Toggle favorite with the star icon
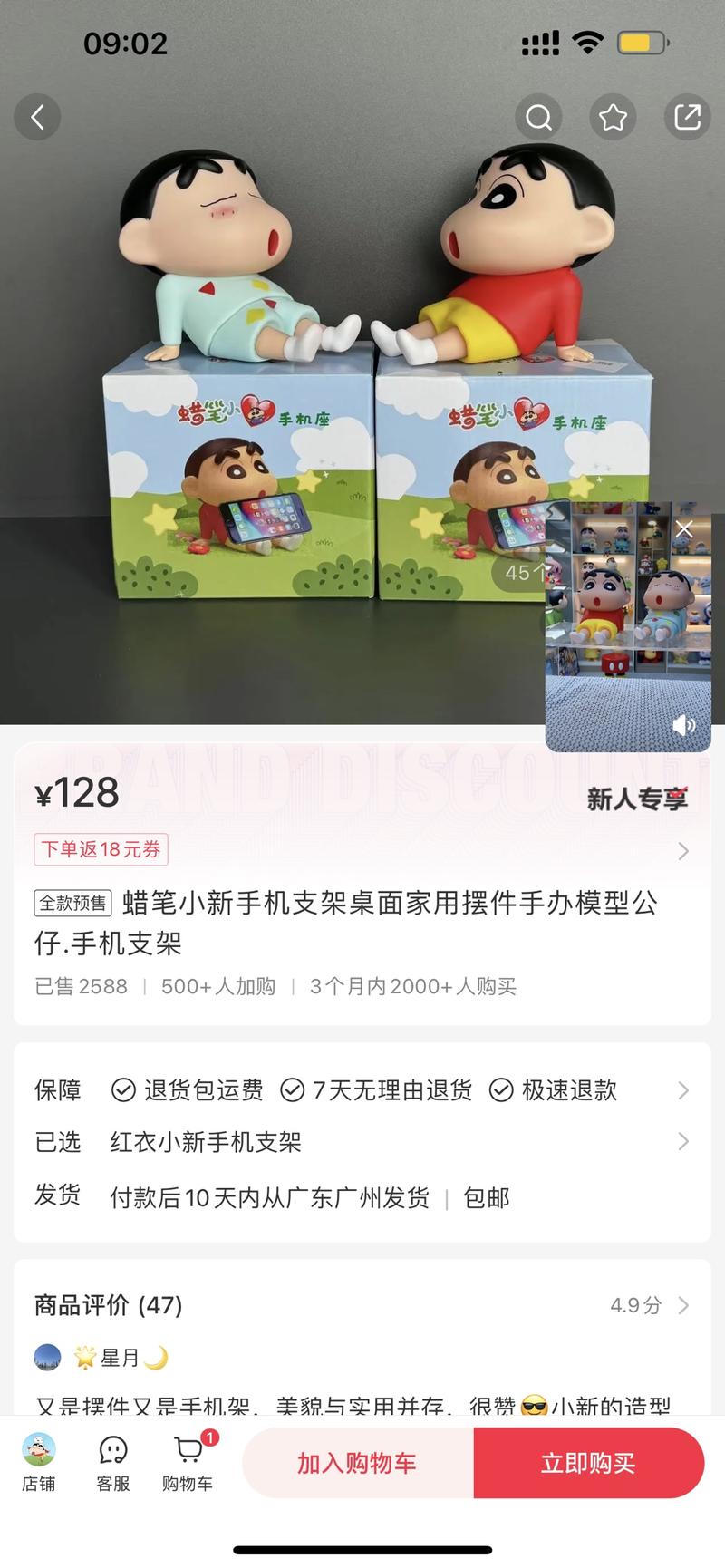The height and width of the screenshot is (1568, 725). (613, 117)
